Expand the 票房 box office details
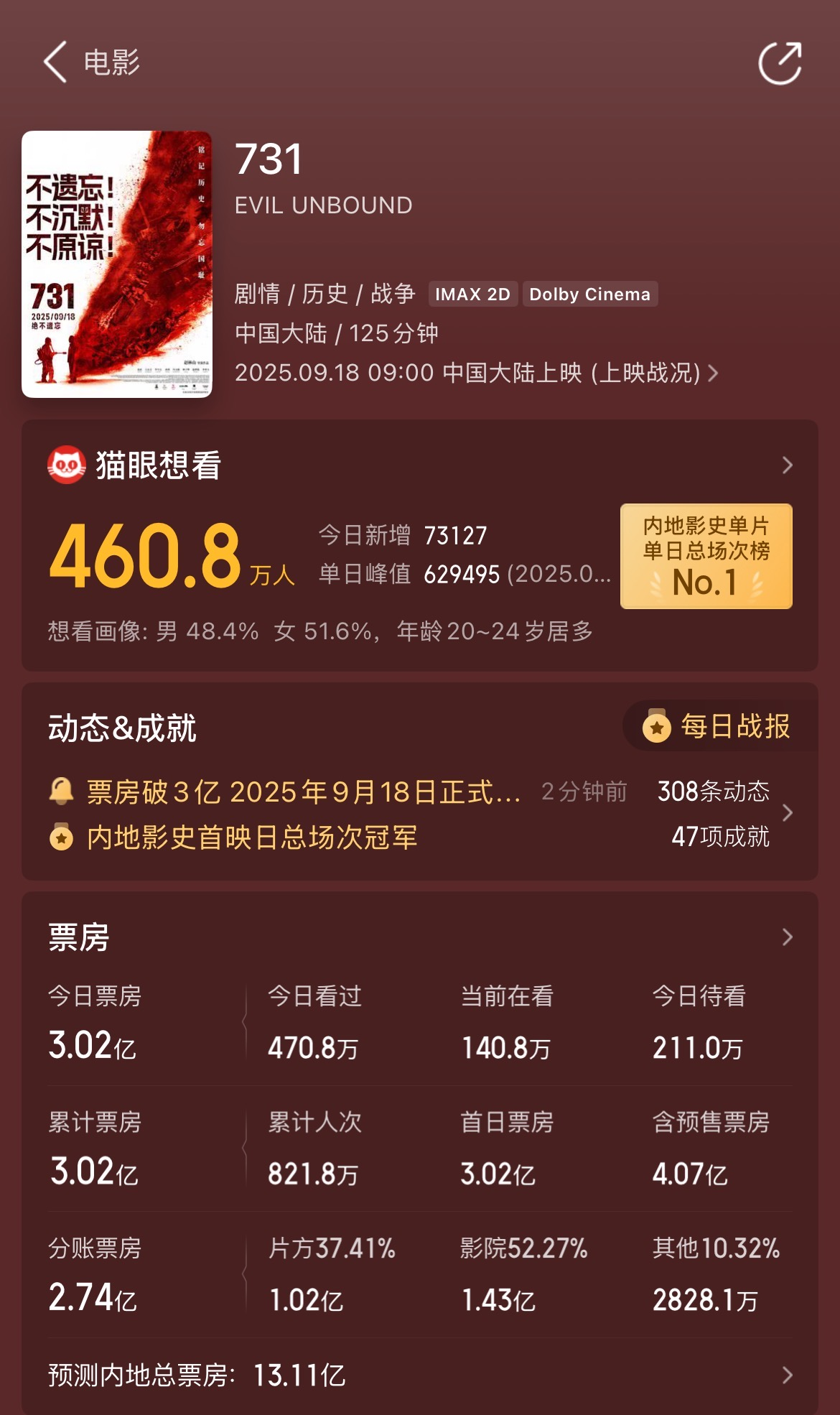Screen dimensions: 840x1415 (787, 937)
